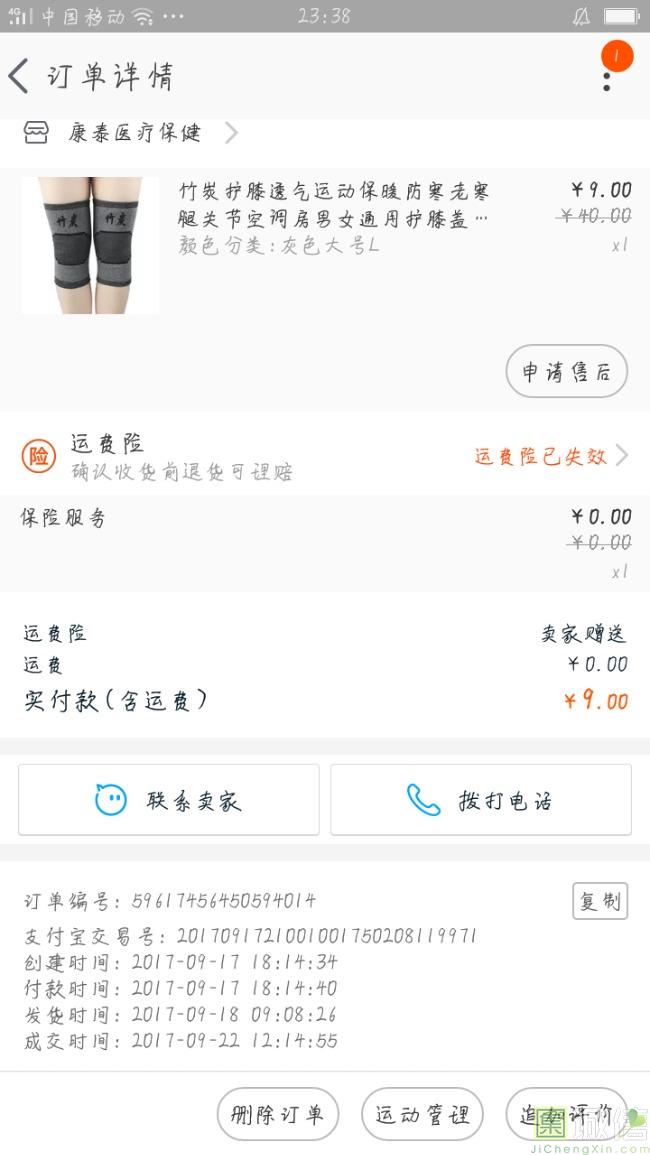
Task: Copy the order number with 复制
Action: point(600,901)
